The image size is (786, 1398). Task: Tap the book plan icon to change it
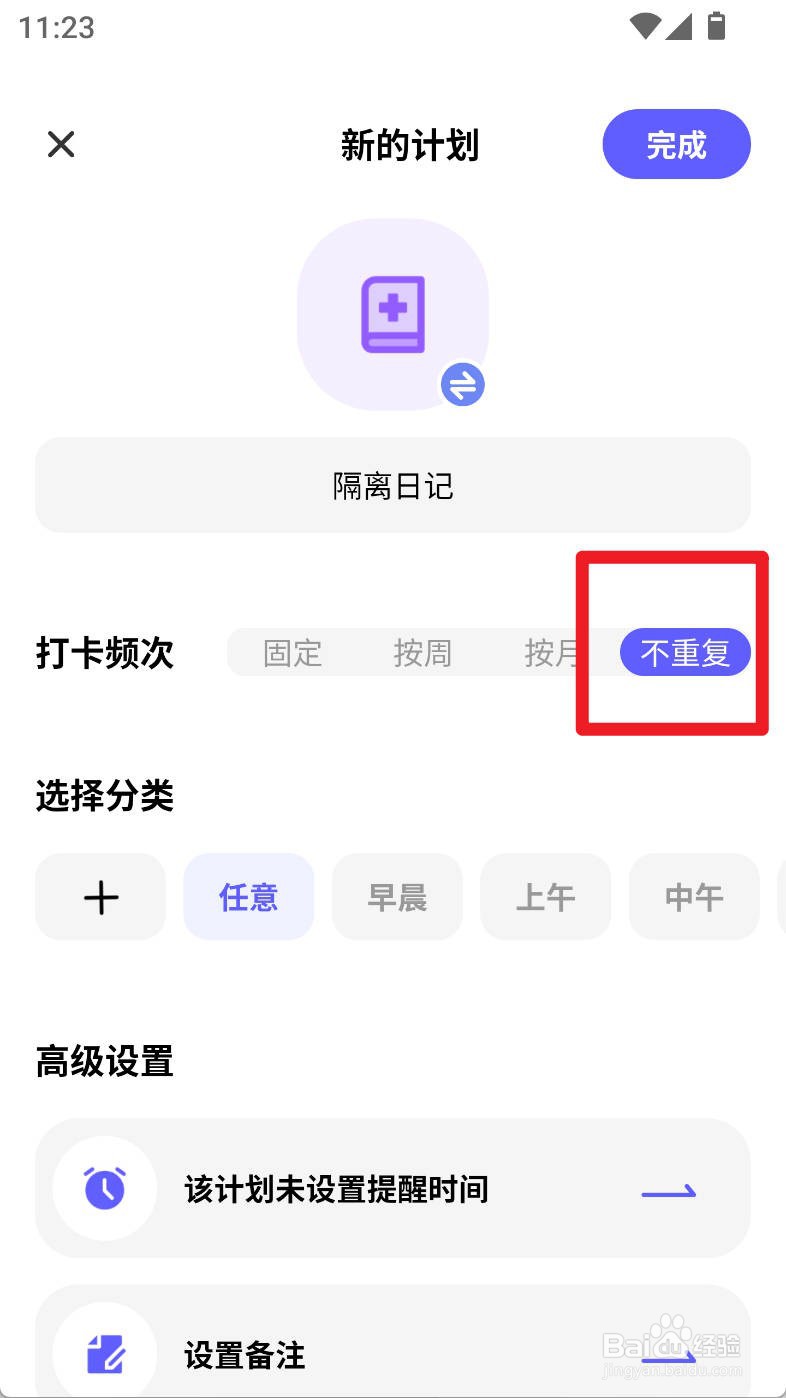392,312
